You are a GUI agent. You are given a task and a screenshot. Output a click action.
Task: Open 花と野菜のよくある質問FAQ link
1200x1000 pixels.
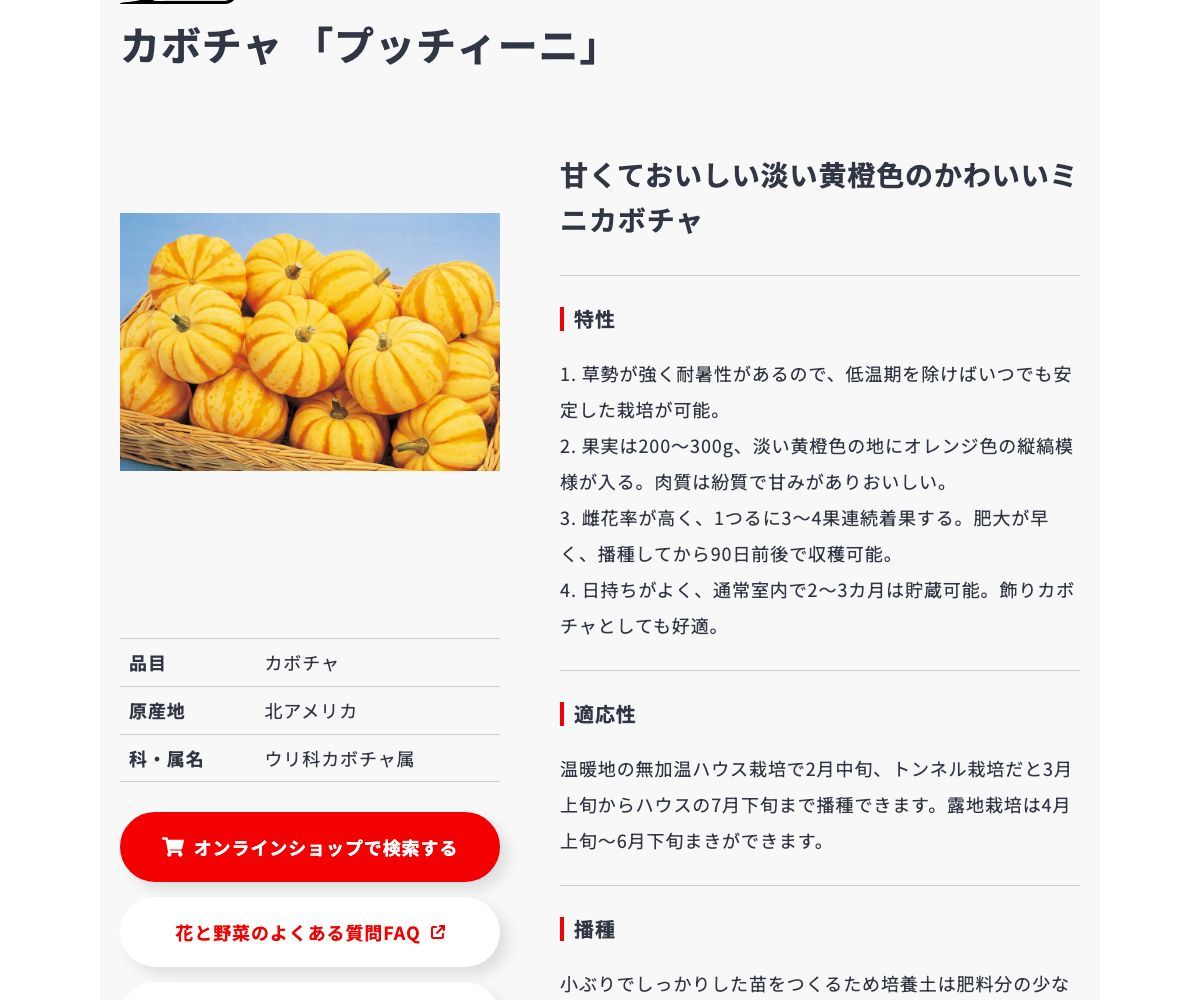click(310, 933)
